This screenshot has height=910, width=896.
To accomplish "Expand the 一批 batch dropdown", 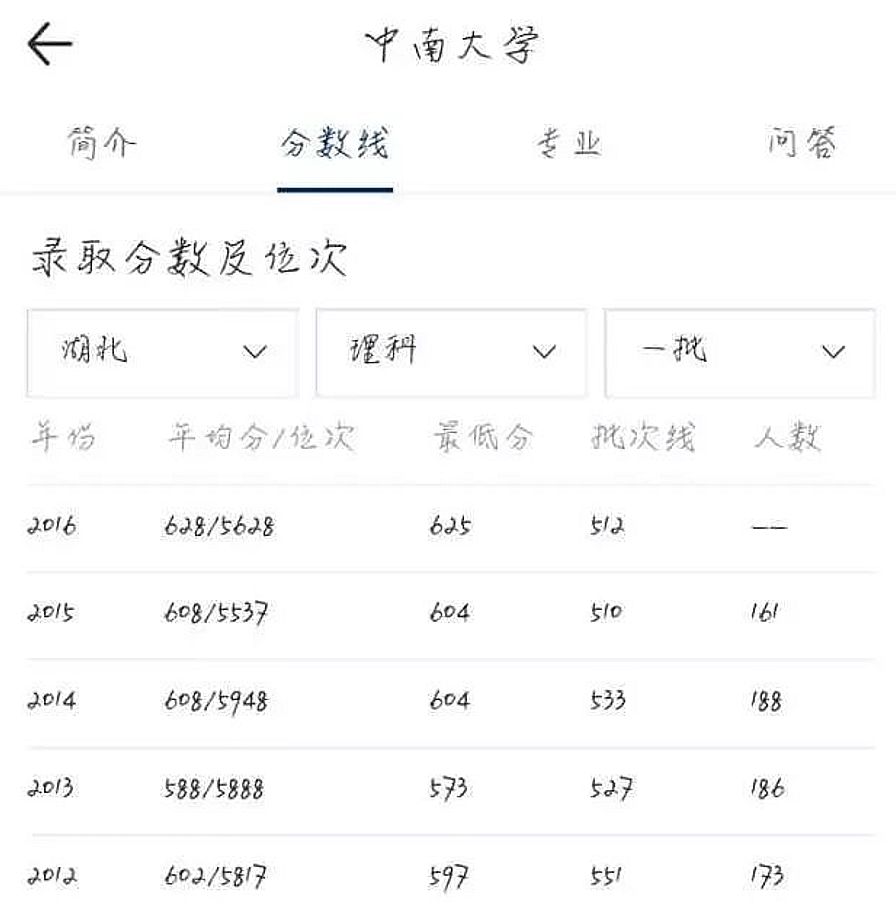I will point(740,352).
